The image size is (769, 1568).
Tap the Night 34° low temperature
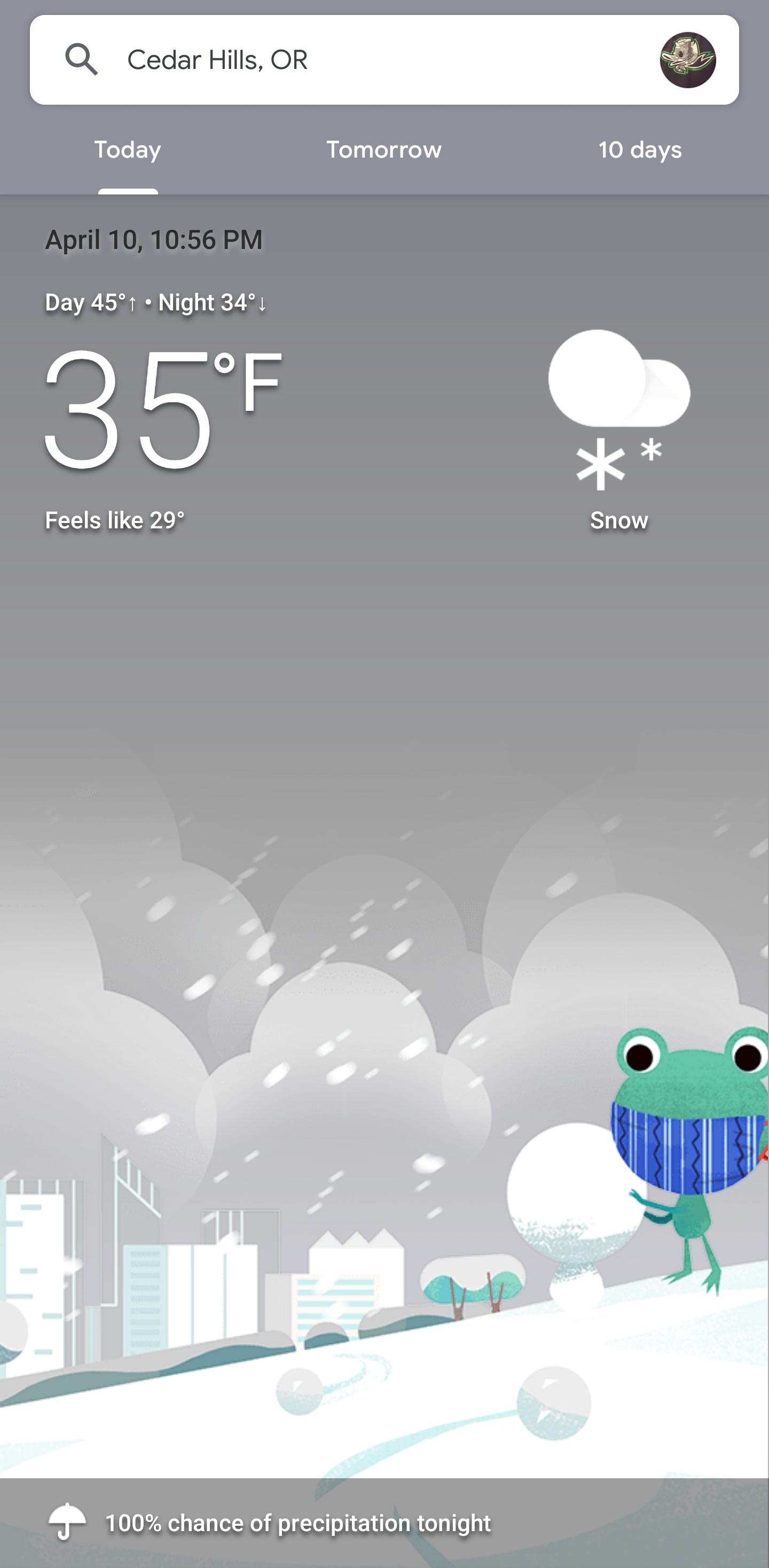click(x=213, y=301)
